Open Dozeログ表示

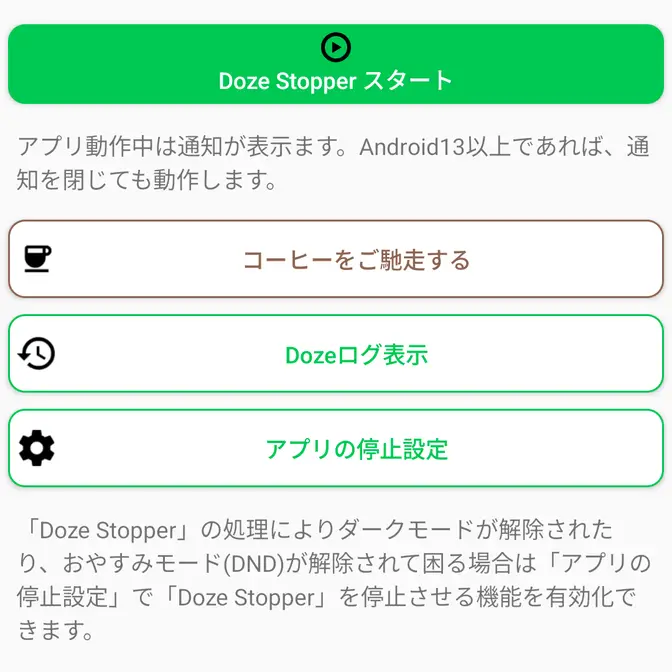(x=336, y=354)
